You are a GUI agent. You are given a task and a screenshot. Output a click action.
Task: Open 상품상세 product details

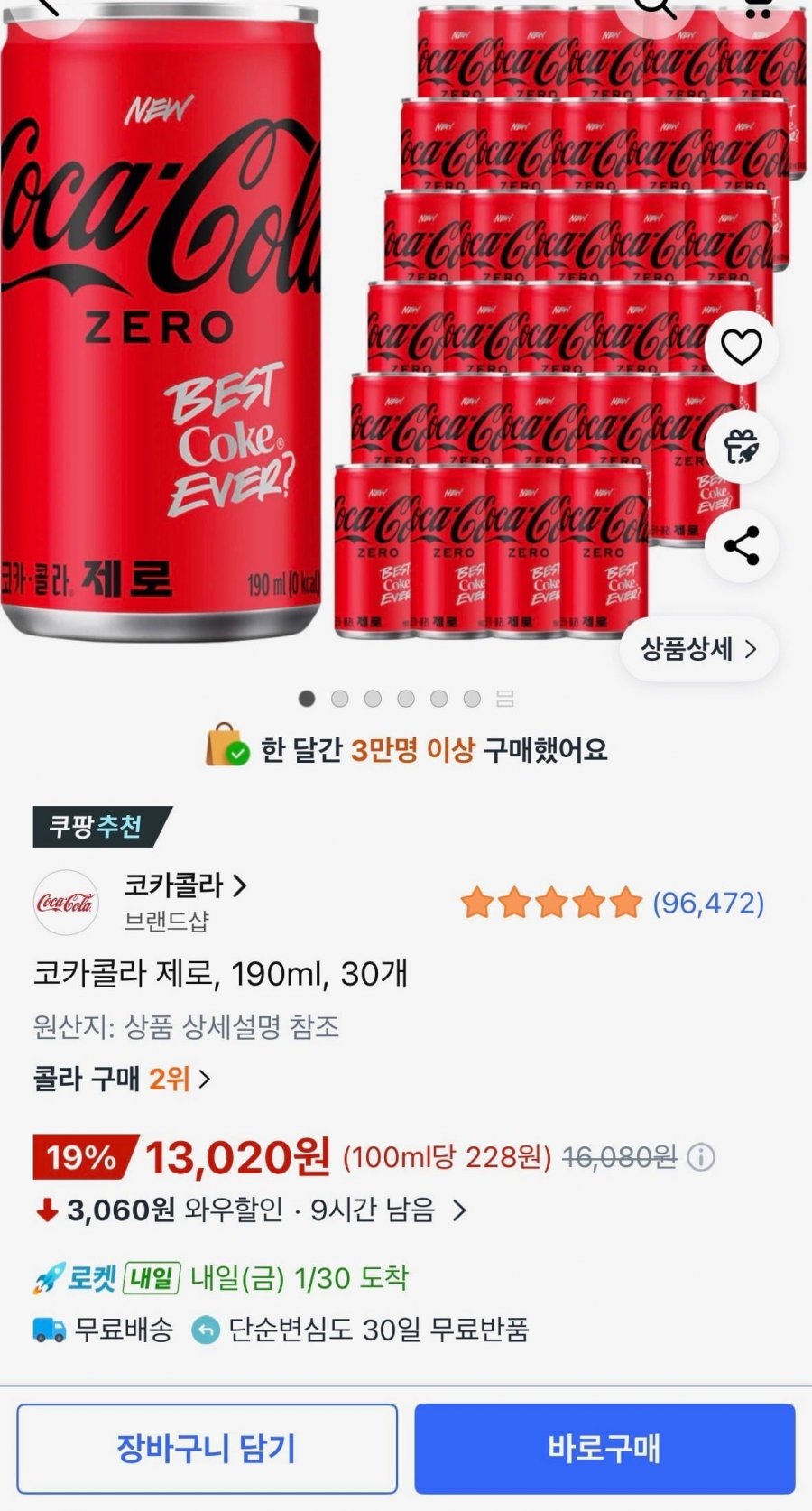click(698, 649)
